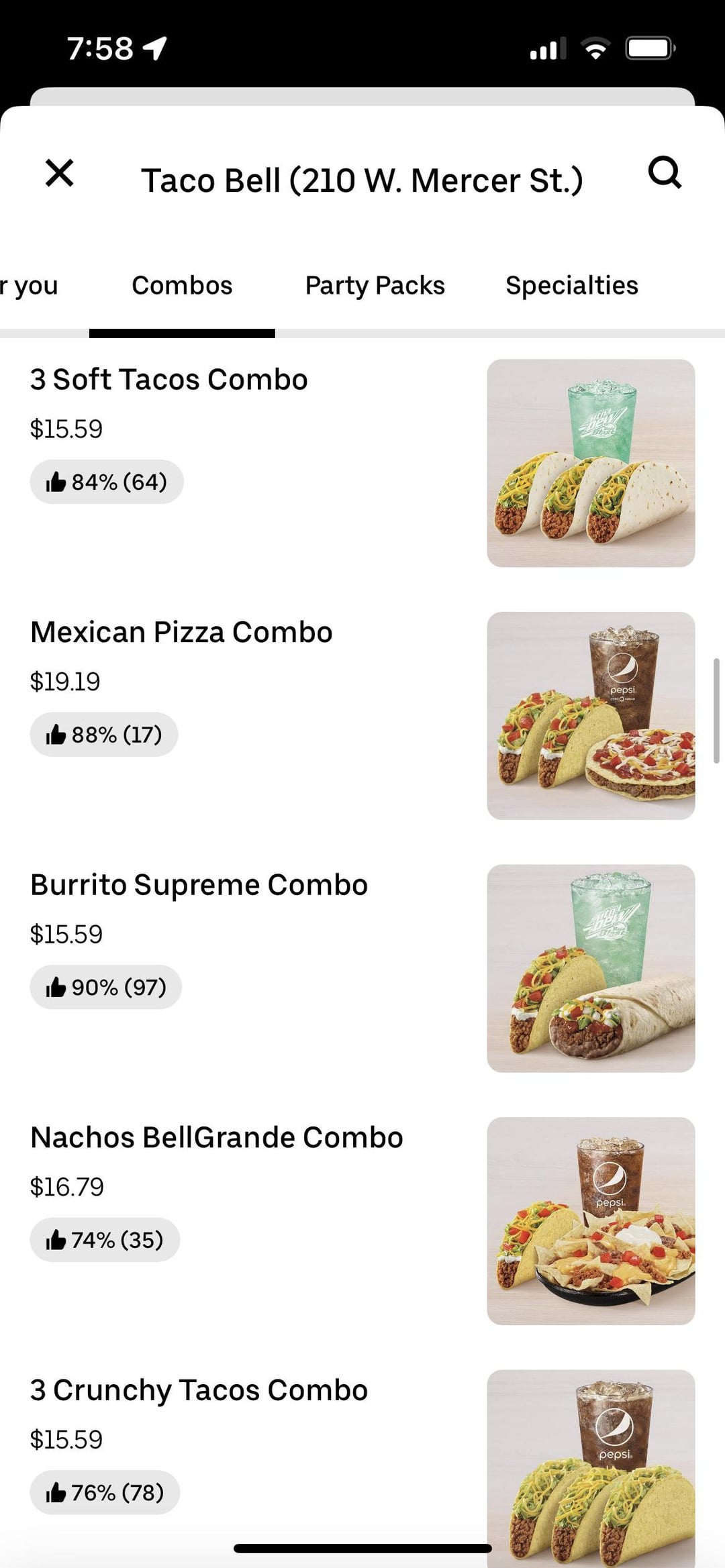Select the Combos tab
This screenshot has height=1568, width=725.
point(182,285)
